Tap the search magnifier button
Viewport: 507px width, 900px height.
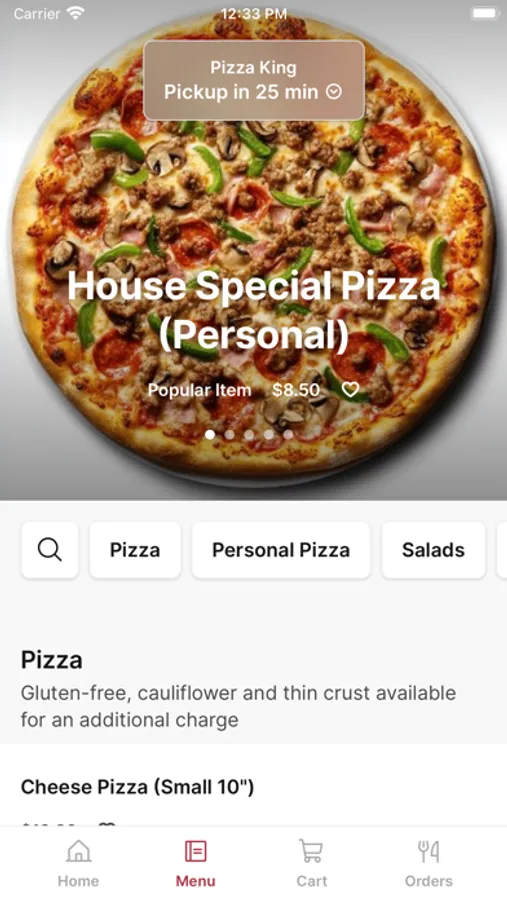(50, 550)
